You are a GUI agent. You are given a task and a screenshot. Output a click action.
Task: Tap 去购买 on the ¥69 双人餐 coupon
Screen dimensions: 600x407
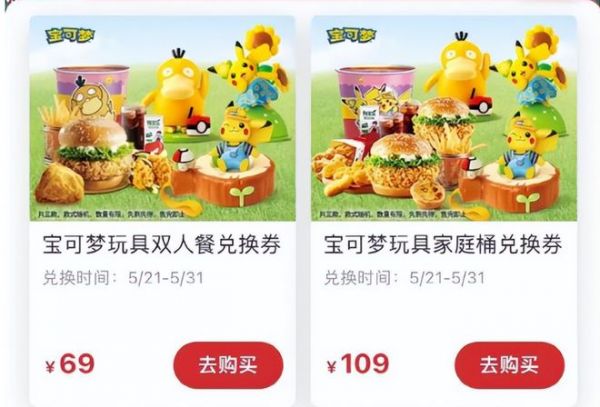[227, 365]
